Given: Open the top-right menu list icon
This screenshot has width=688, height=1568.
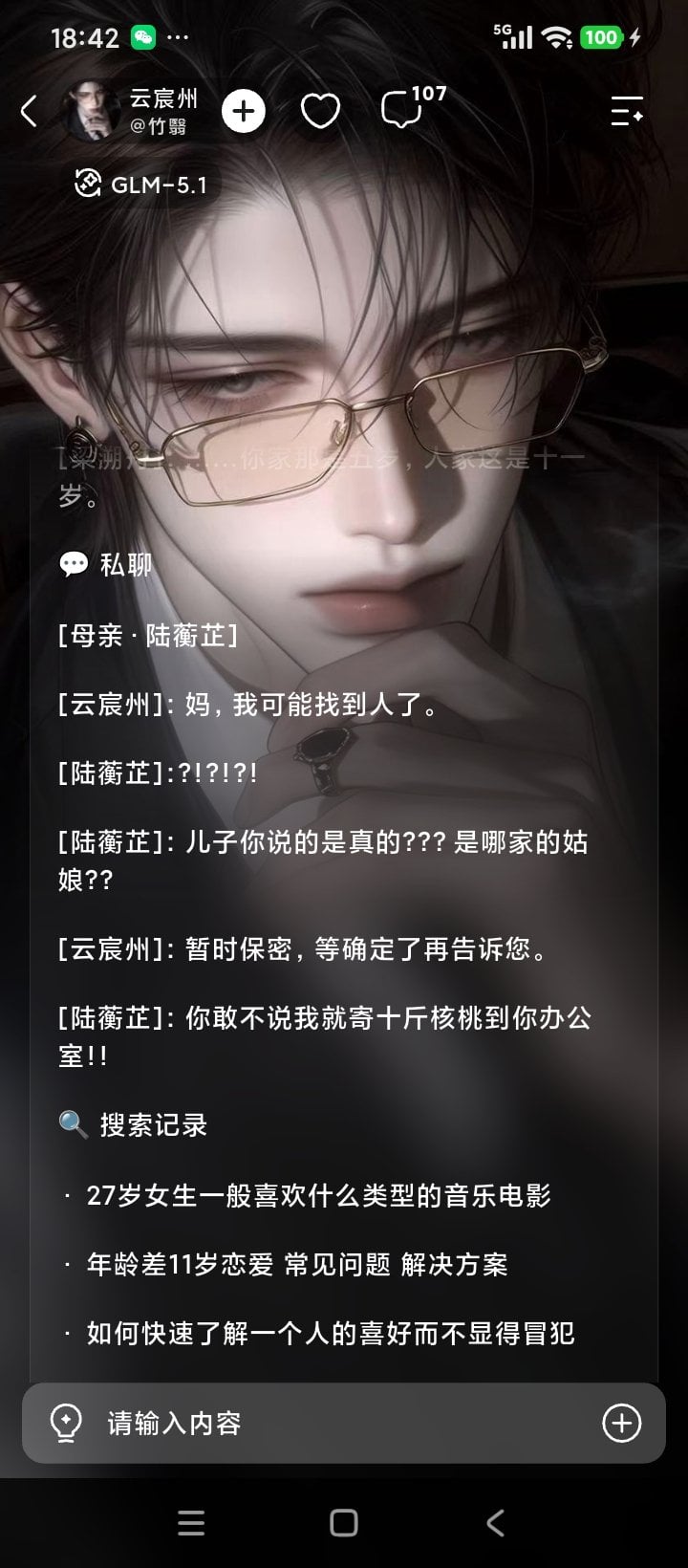Looking at the screenshot, I should coord(627,112).
